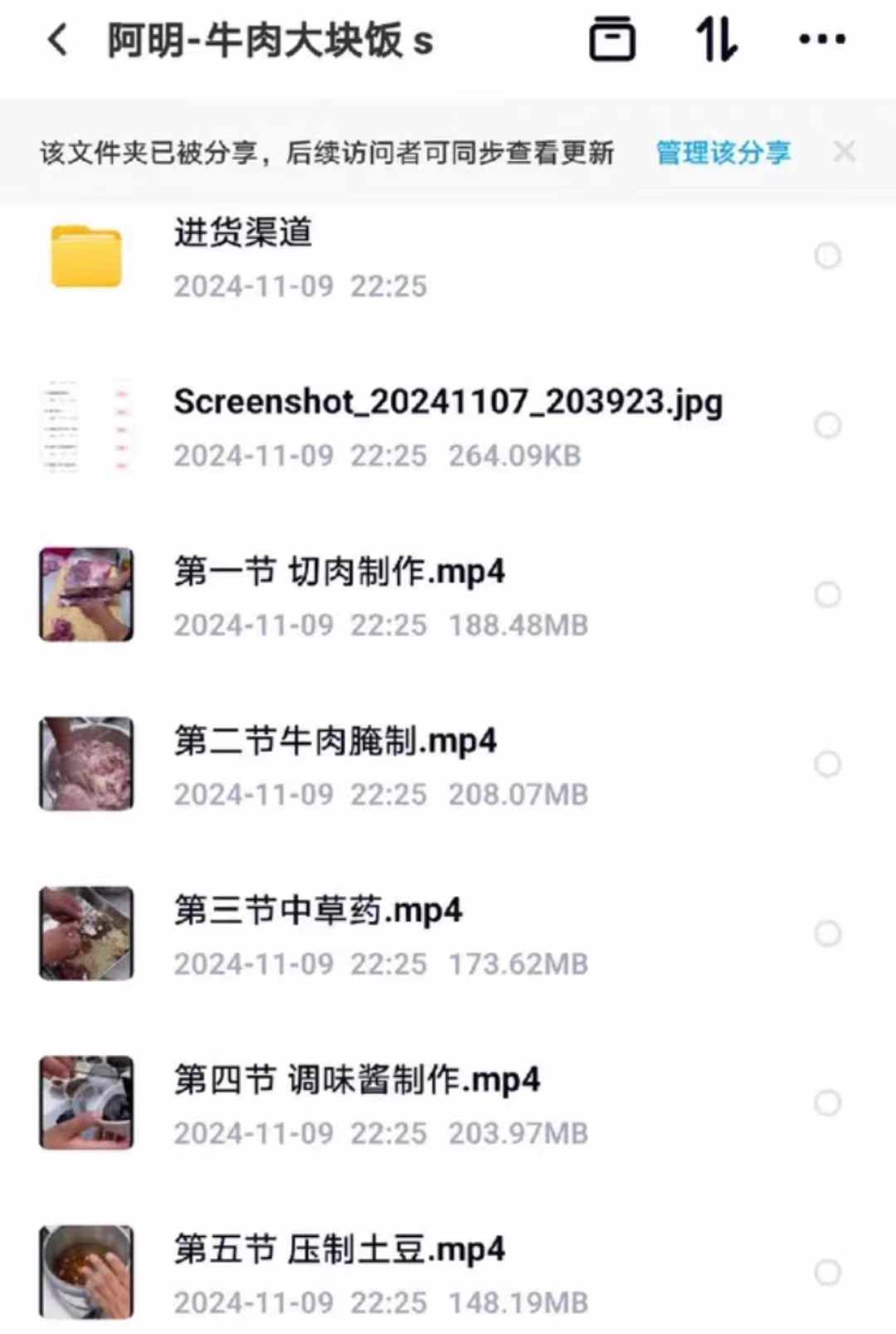Tap the save-to-drive box icon at top
The height and width of the screenshot is (1334, 896).
click(612, 39)
